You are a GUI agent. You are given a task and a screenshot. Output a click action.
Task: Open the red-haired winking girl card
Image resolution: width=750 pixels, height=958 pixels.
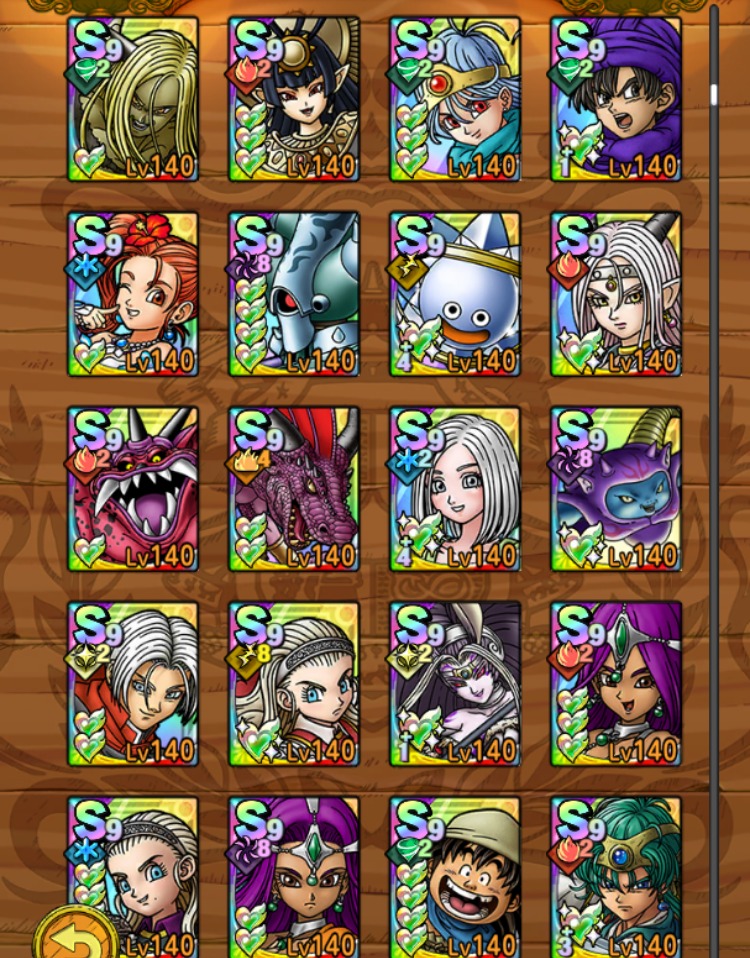133,293
